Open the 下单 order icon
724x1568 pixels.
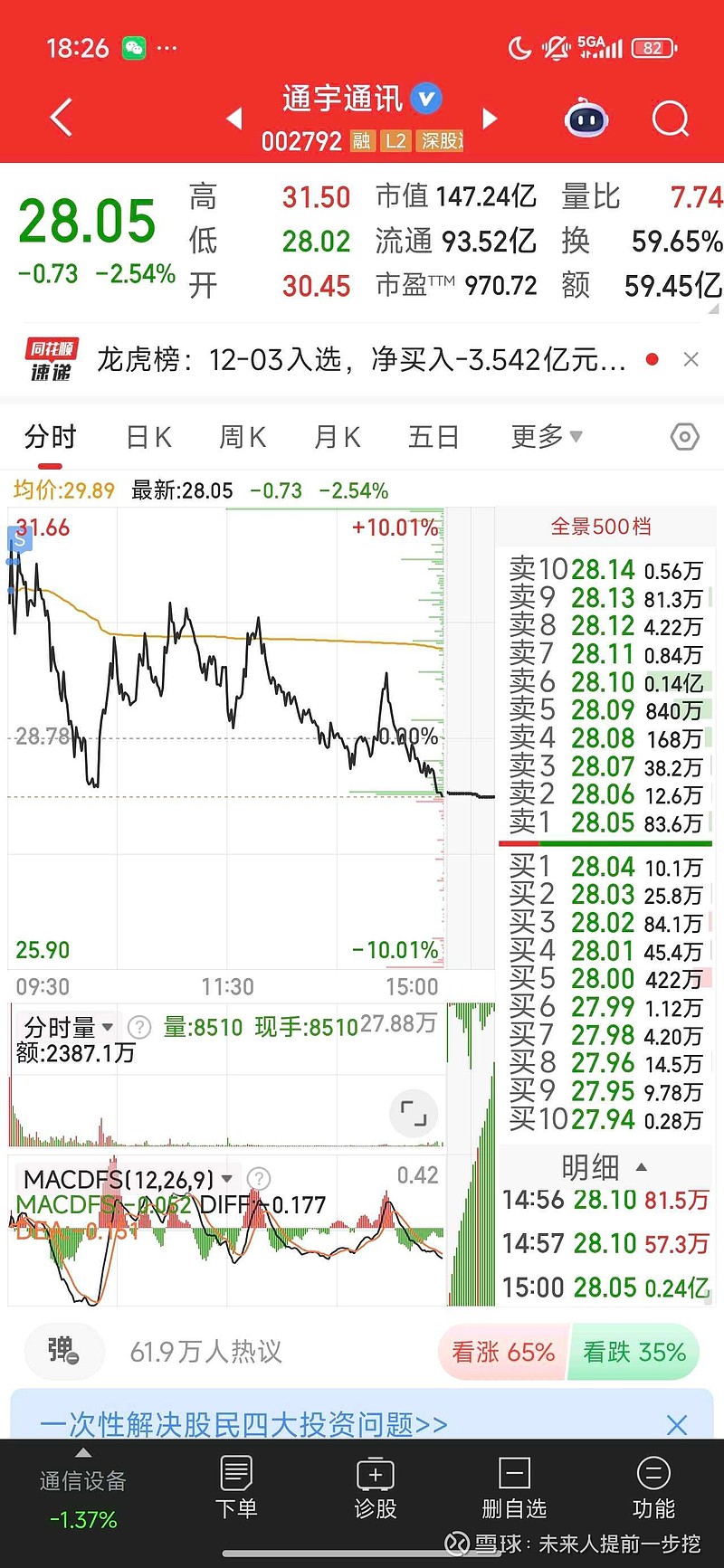coord(236,1488)
